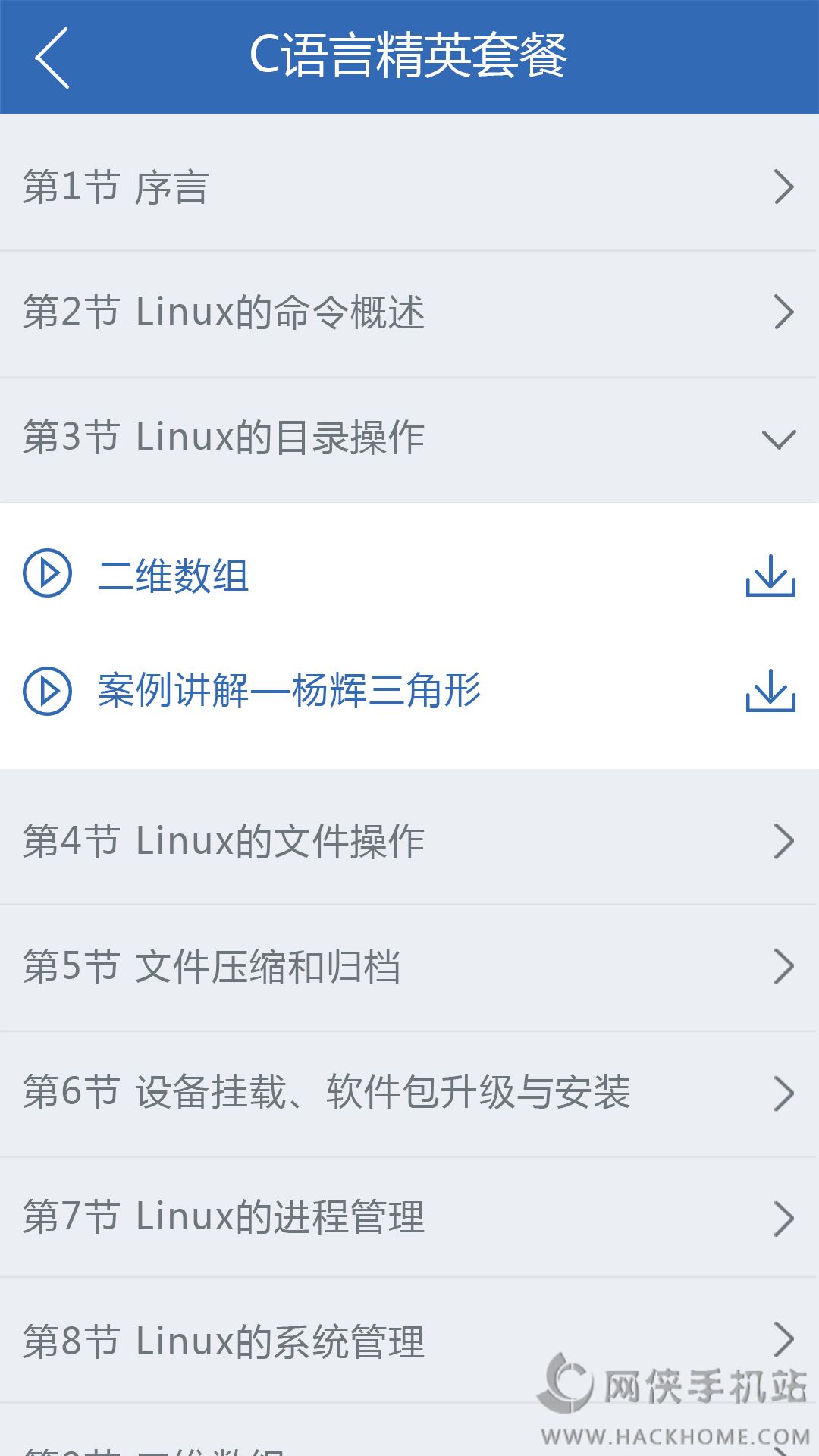
Task: Play 案例讲解—杨辉三角形 video
Action: pyautogui.click(x=47, y=691)
